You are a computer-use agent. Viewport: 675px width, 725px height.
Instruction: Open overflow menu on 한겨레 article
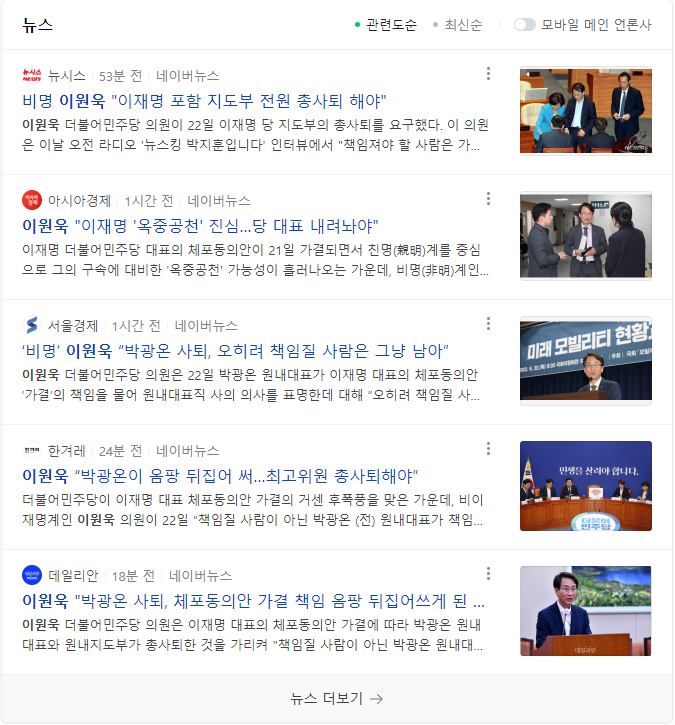[x=488, y=449]
